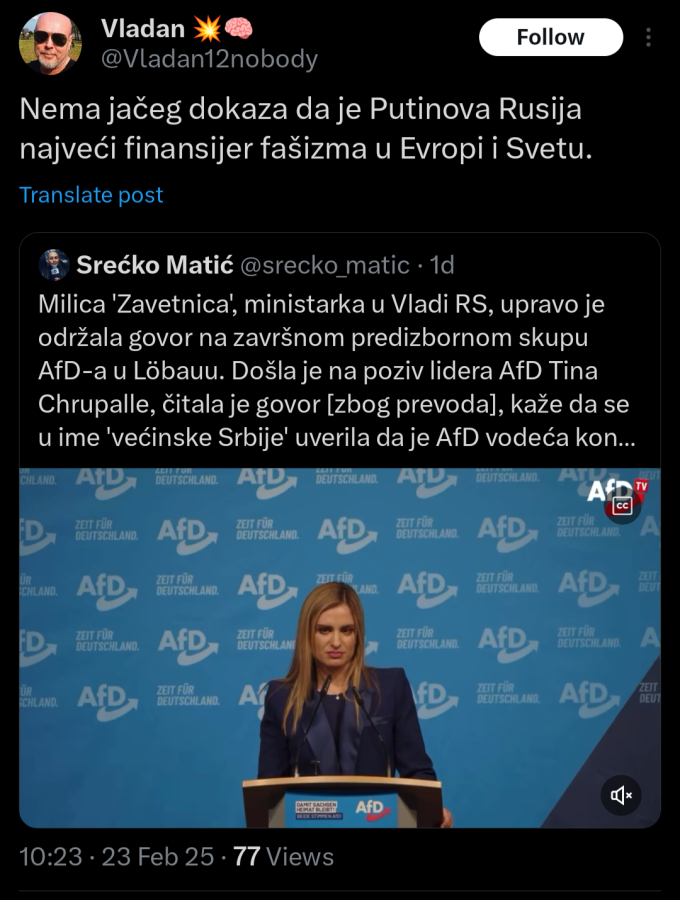Open Vladan's profile picture
Viewport: 680px width, 900px height.
tap(50, 43)
